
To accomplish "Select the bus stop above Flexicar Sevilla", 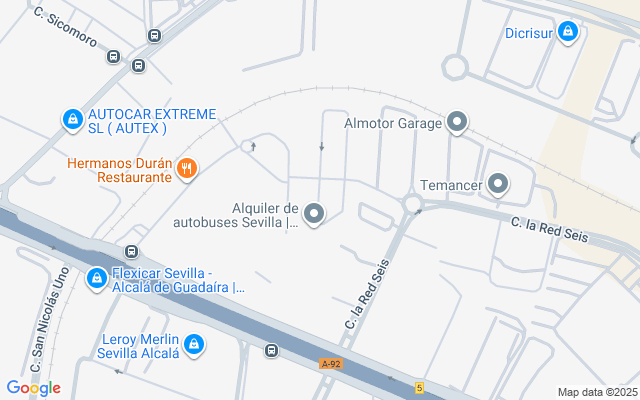I will (131, 251).
